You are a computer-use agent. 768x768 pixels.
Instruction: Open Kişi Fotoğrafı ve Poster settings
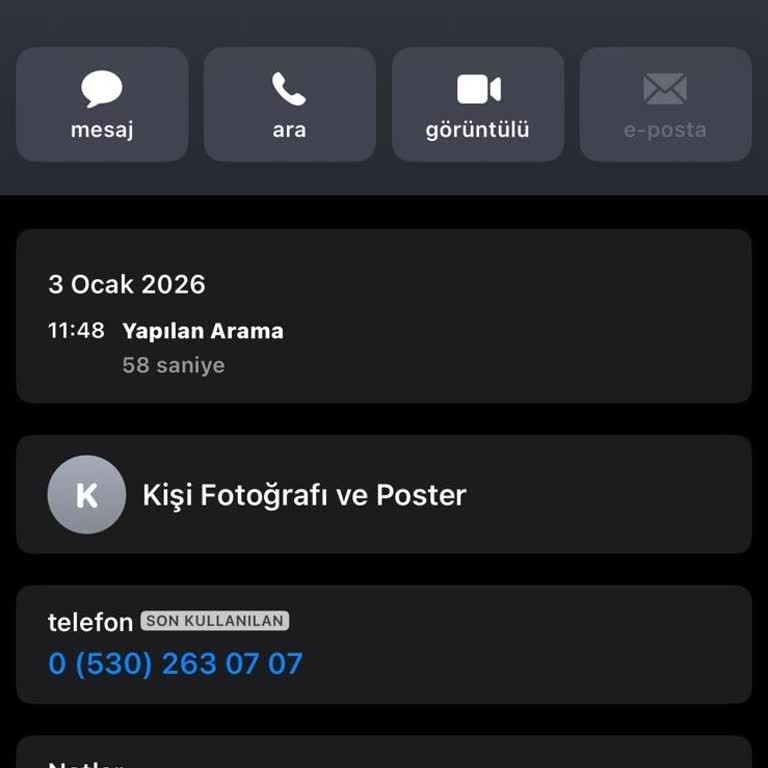click(x=383, y=494)
